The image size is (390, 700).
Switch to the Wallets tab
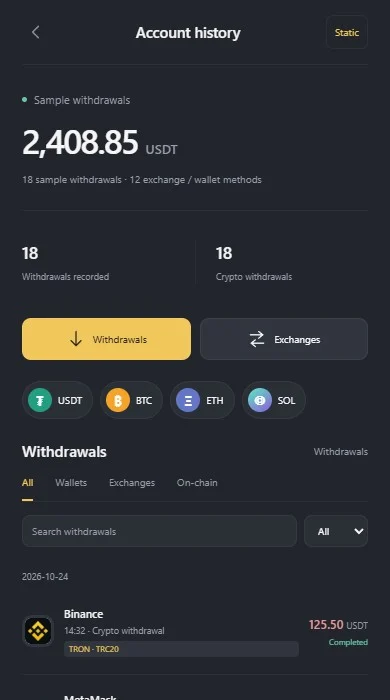pyautogui.click(x=71, y=483)
